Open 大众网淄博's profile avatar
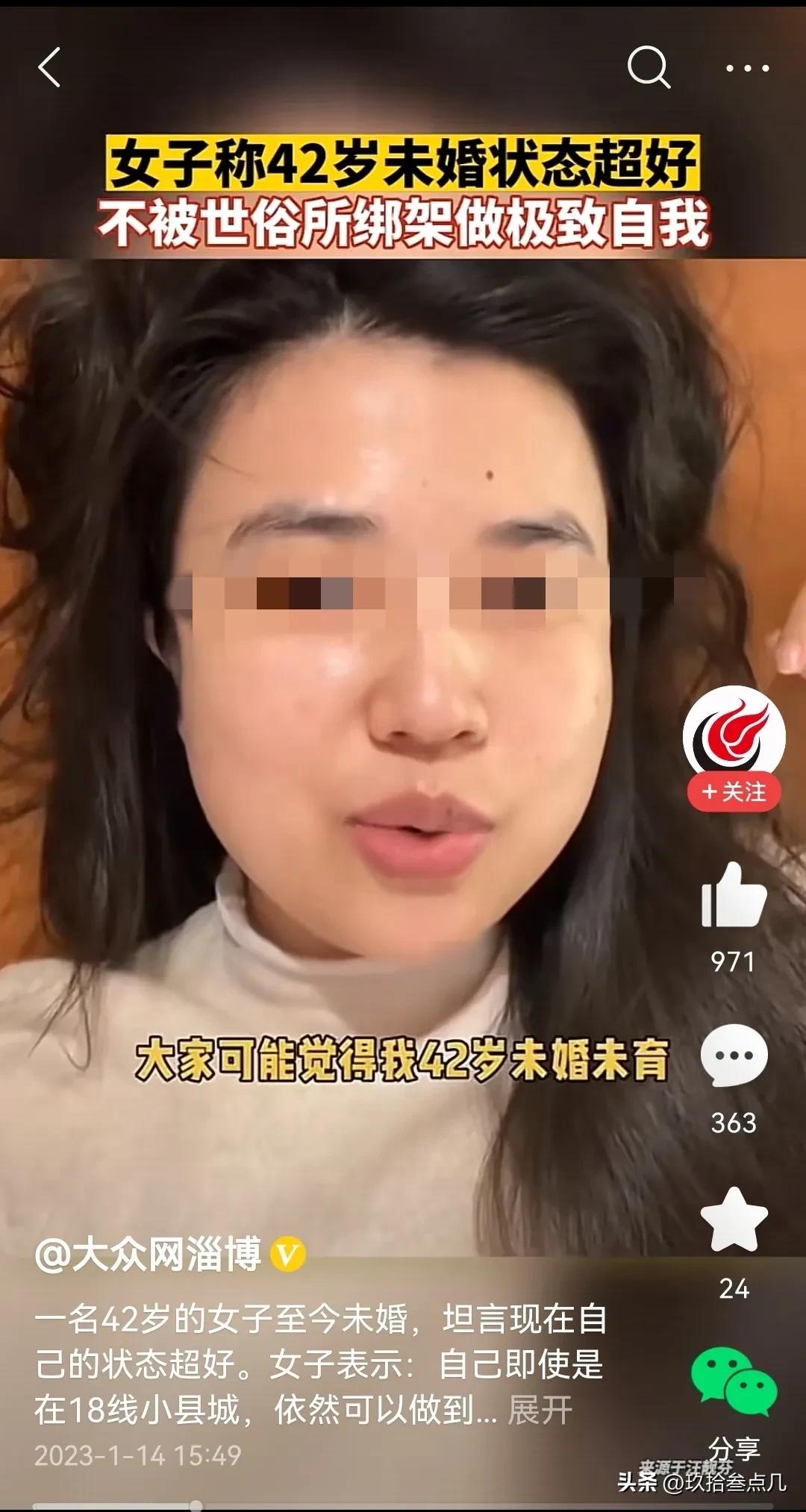The width and height of the screenshot is (806, 1512). tap(734, 735)
